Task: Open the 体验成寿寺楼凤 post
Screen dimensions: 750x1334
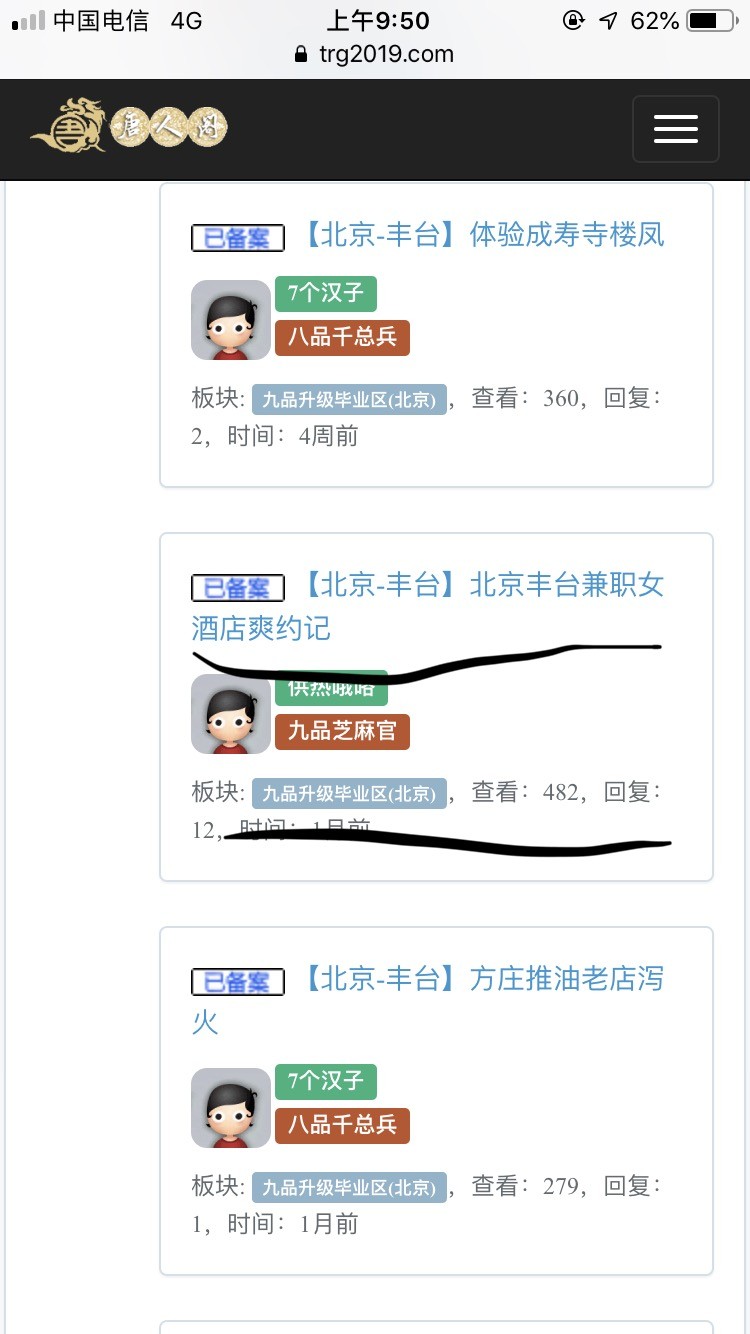Action: (483, 236)
